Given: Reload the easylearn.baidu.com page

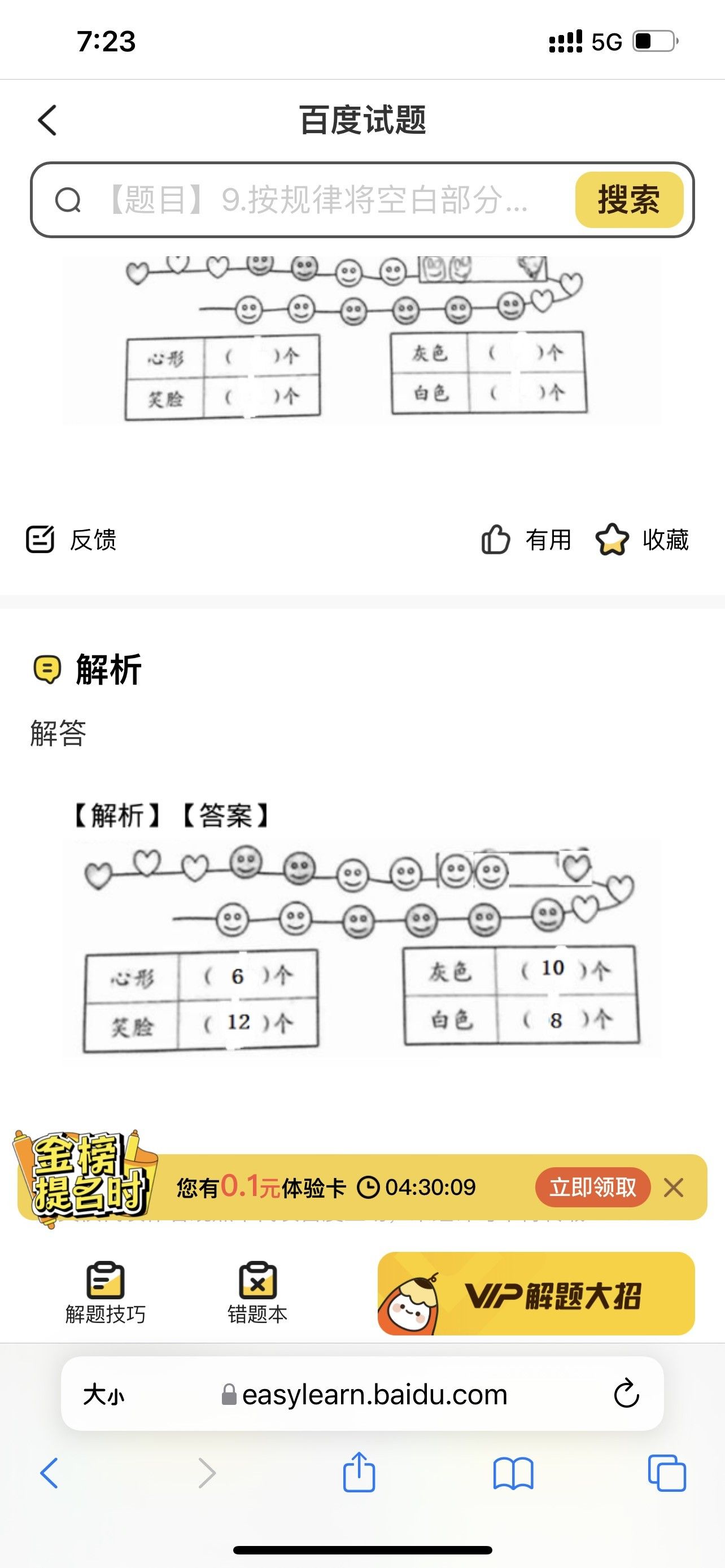Looking at the screenshot, I should coord(626,1394).
